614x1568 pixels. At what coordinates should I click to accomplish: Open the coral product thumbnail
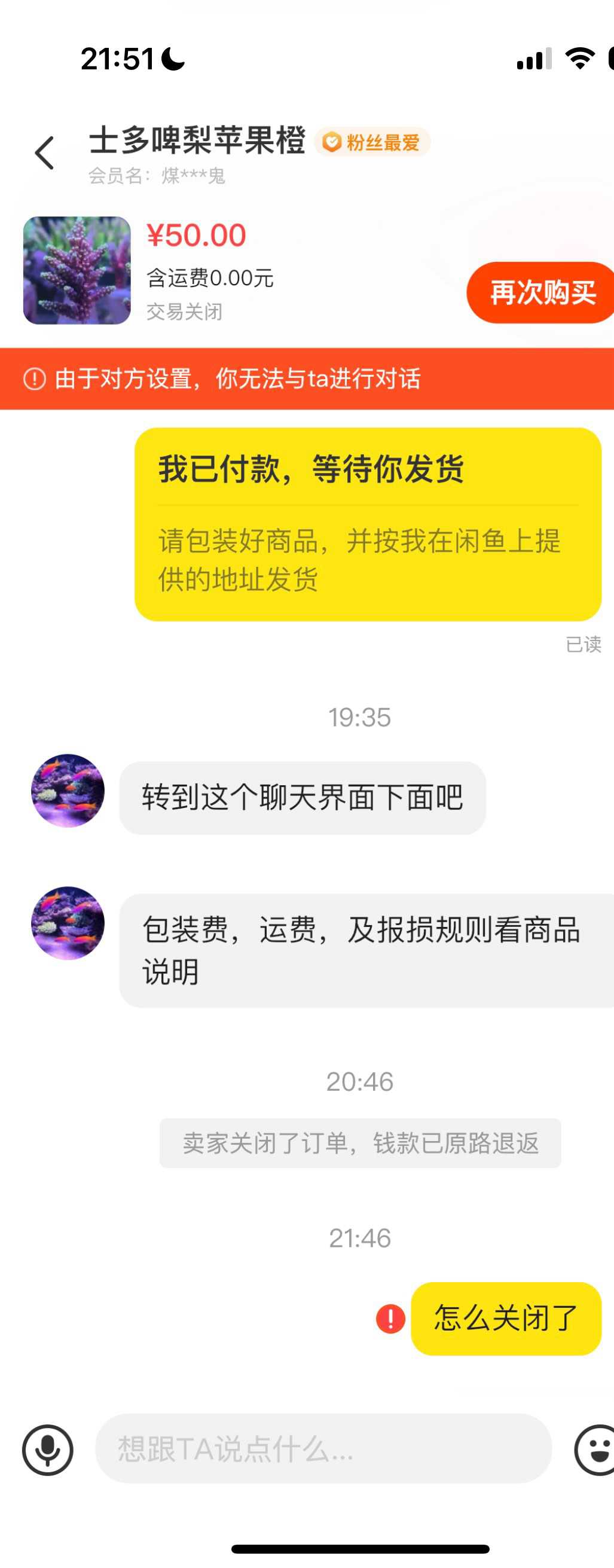pos(77,270)
